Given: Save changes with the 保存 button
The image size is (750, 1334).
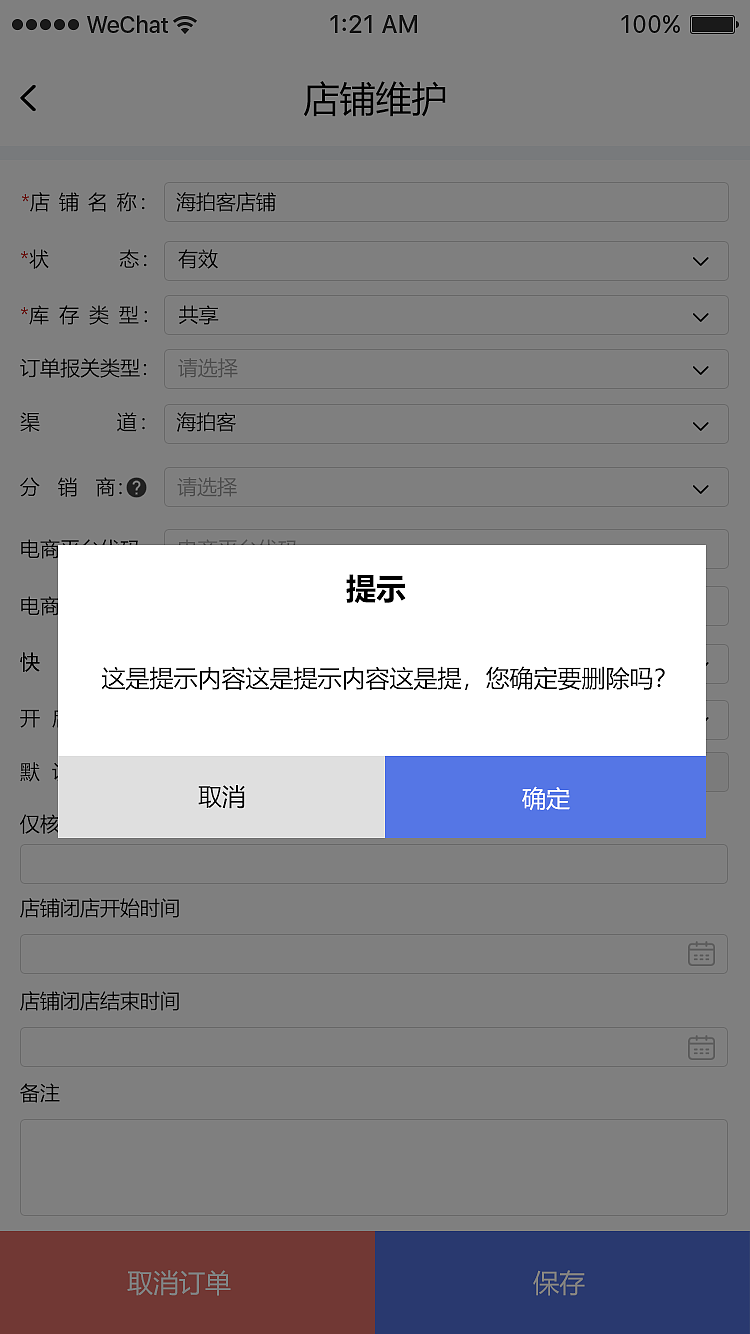Looking at the screenshot, I should 560,1283.
